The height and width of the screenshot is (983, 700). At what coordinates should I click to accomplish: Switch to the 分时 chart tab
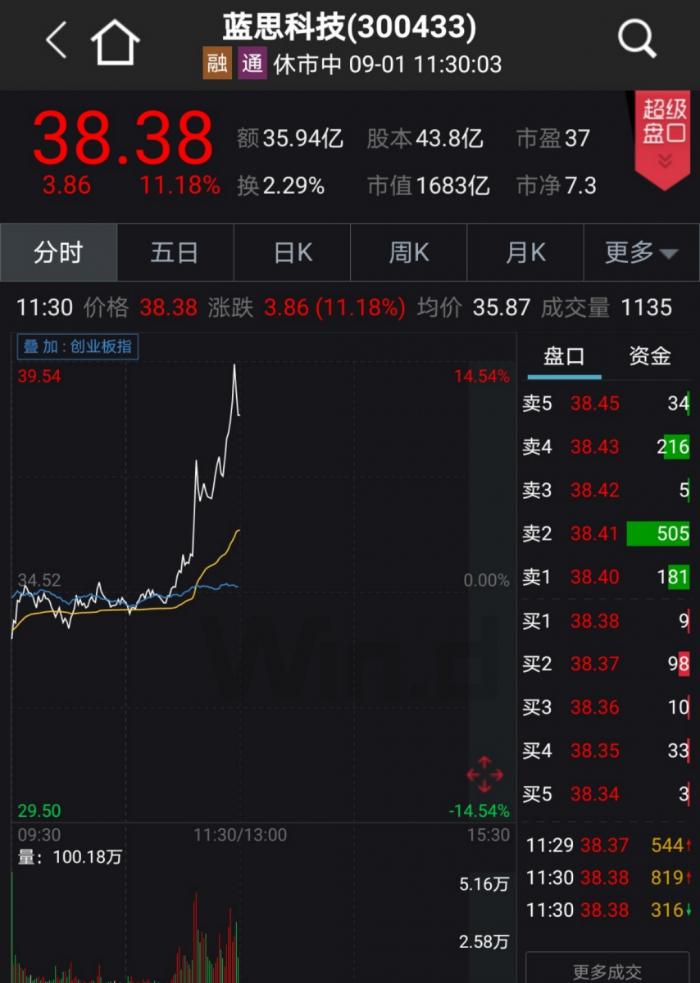(58, 252)
